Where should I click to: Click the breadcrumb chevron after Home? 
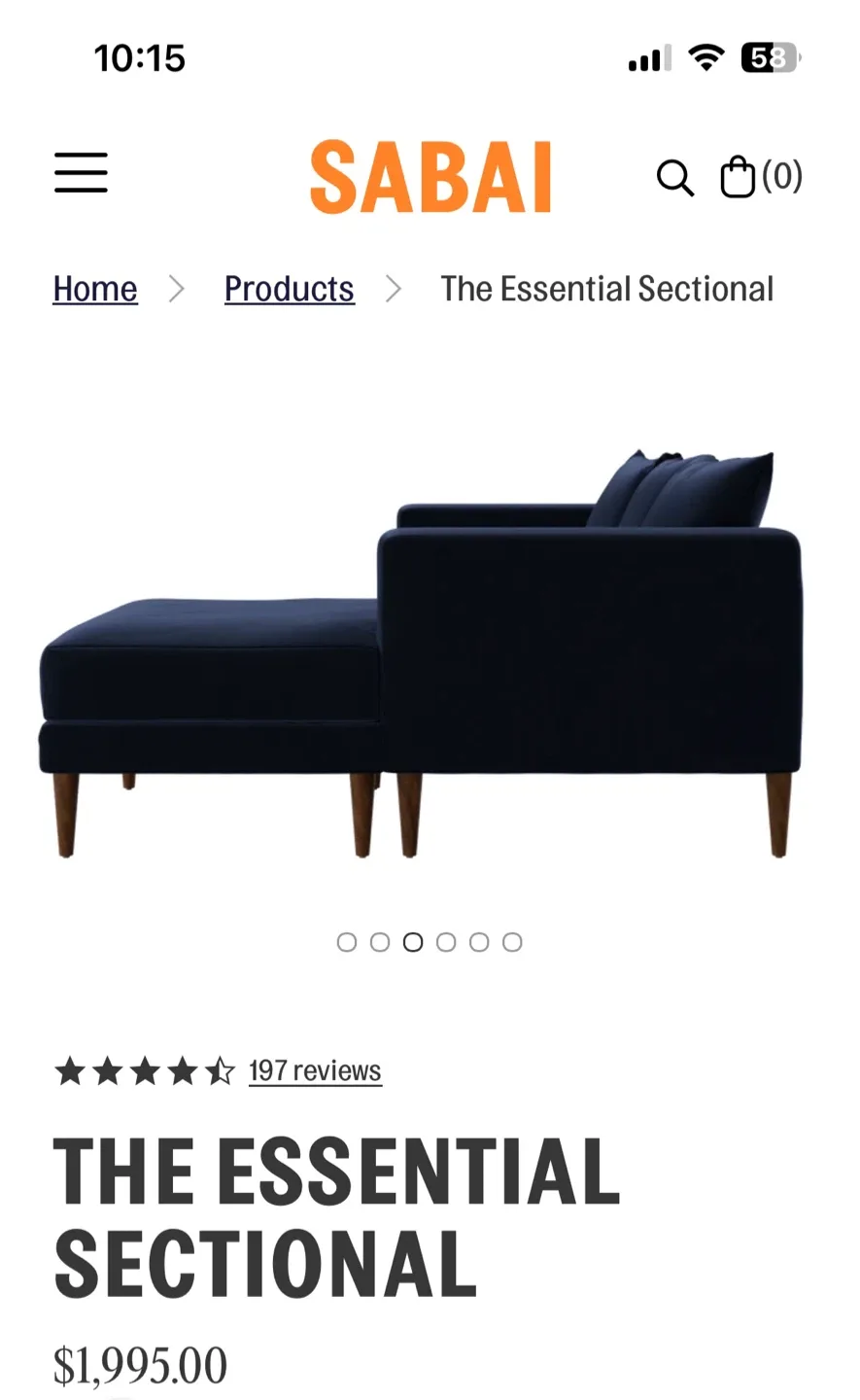point(177,289)
